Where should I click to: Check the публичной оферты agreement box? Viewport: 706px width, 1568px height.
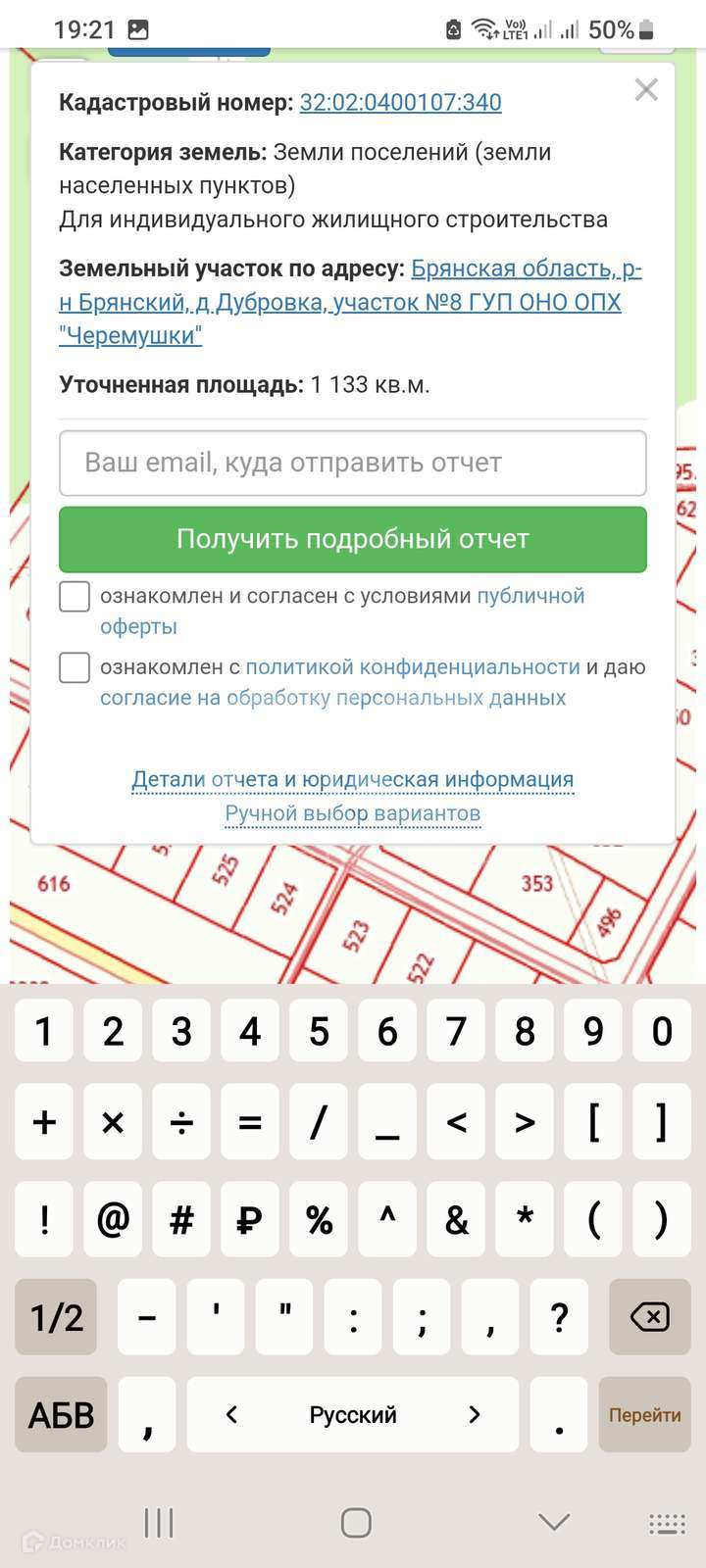coord(75,596)
